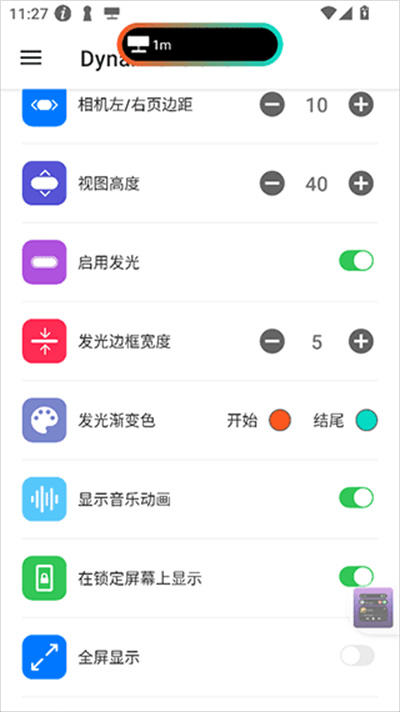Decrease 发光边框宽度 value

(x=272, y=341)
